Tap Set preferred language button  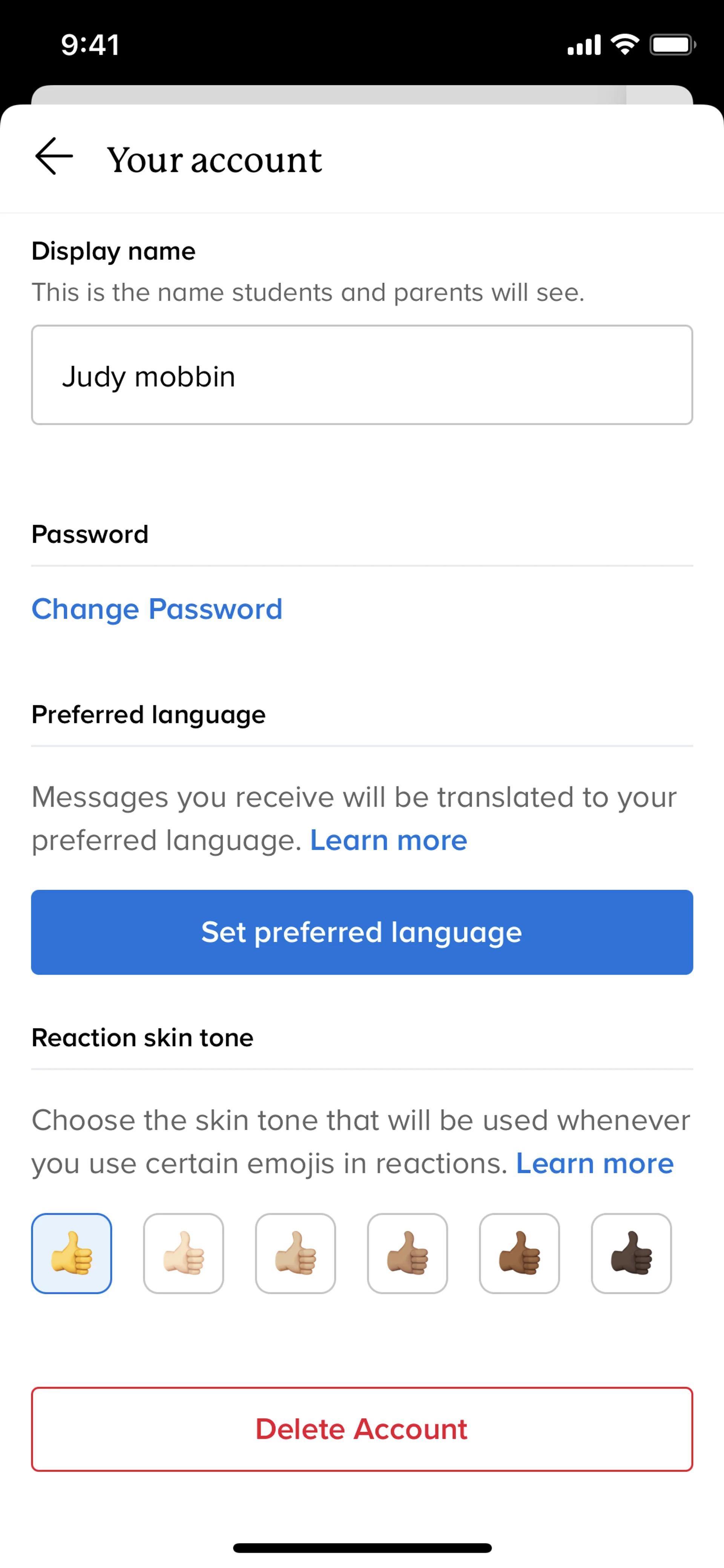click(x=361, y=932)
